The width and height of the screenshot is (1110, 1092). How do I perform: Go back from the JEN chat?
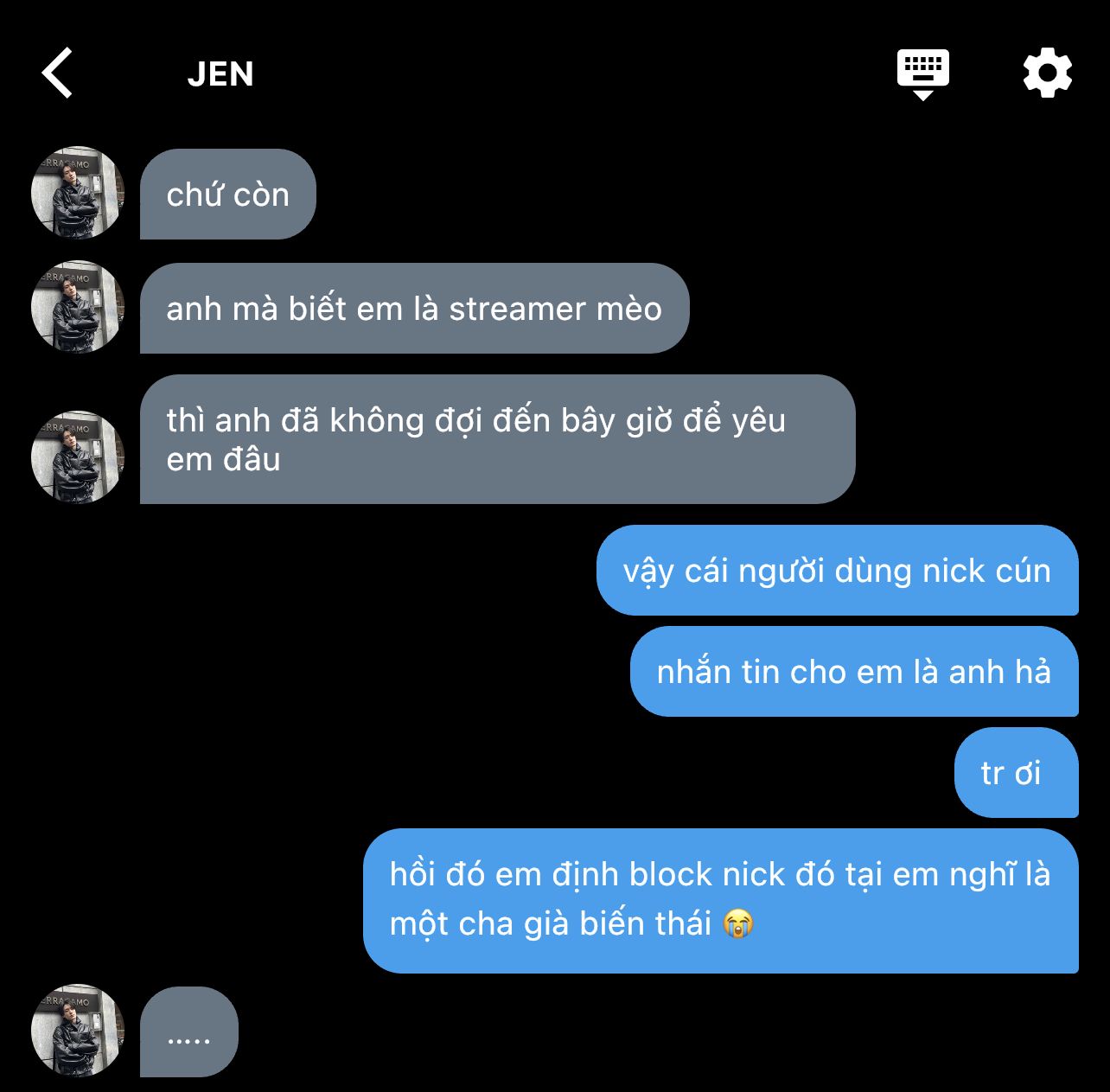[58, 73]
